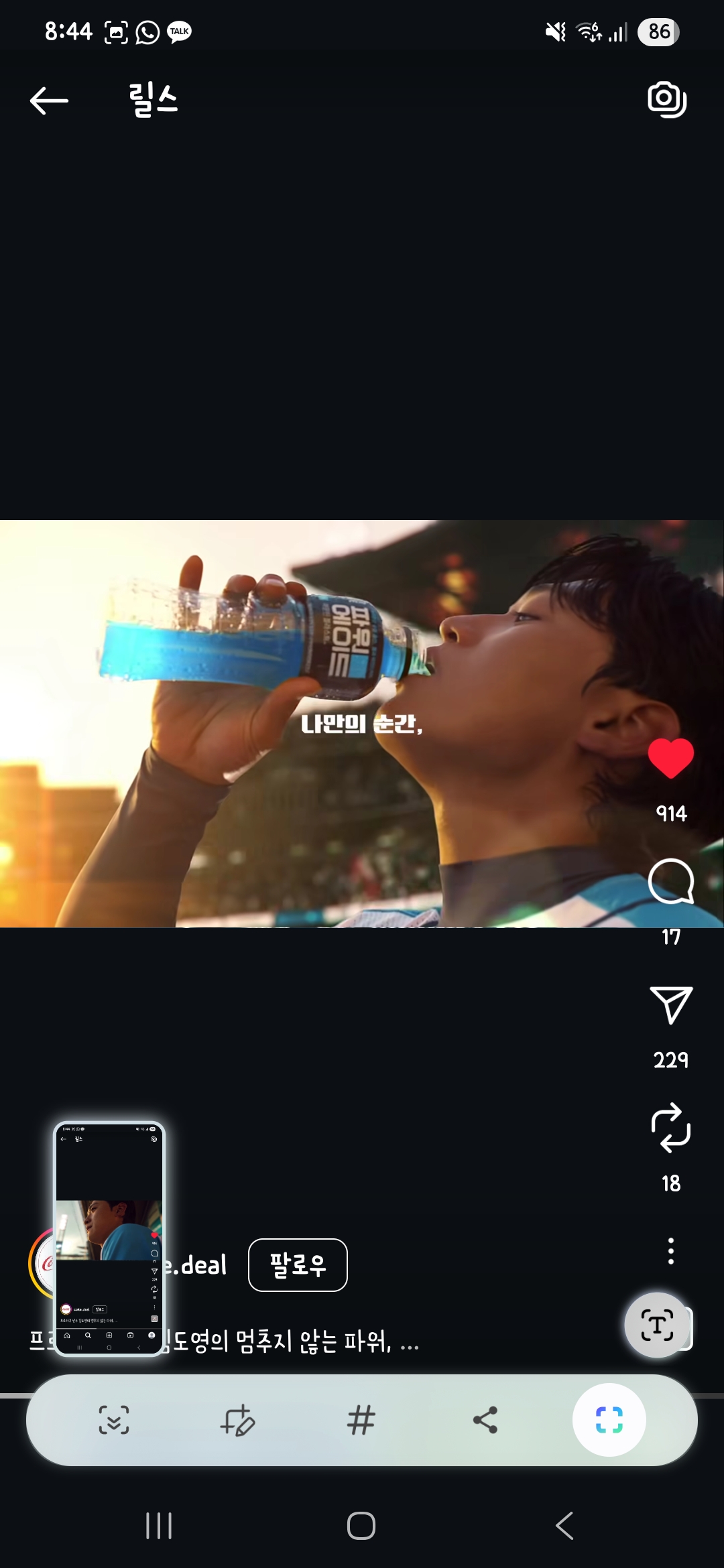
Task: Select the smart select capture tool
Action: click(x=609, y=1420)
